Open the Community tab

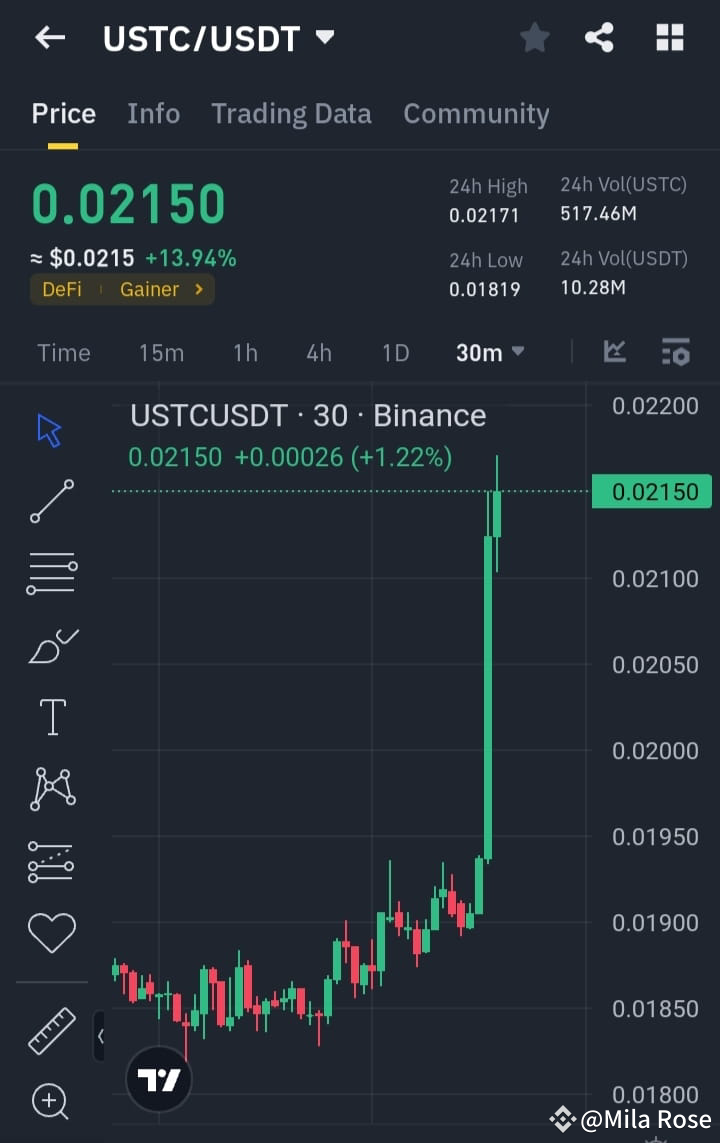tap(477, 113)
